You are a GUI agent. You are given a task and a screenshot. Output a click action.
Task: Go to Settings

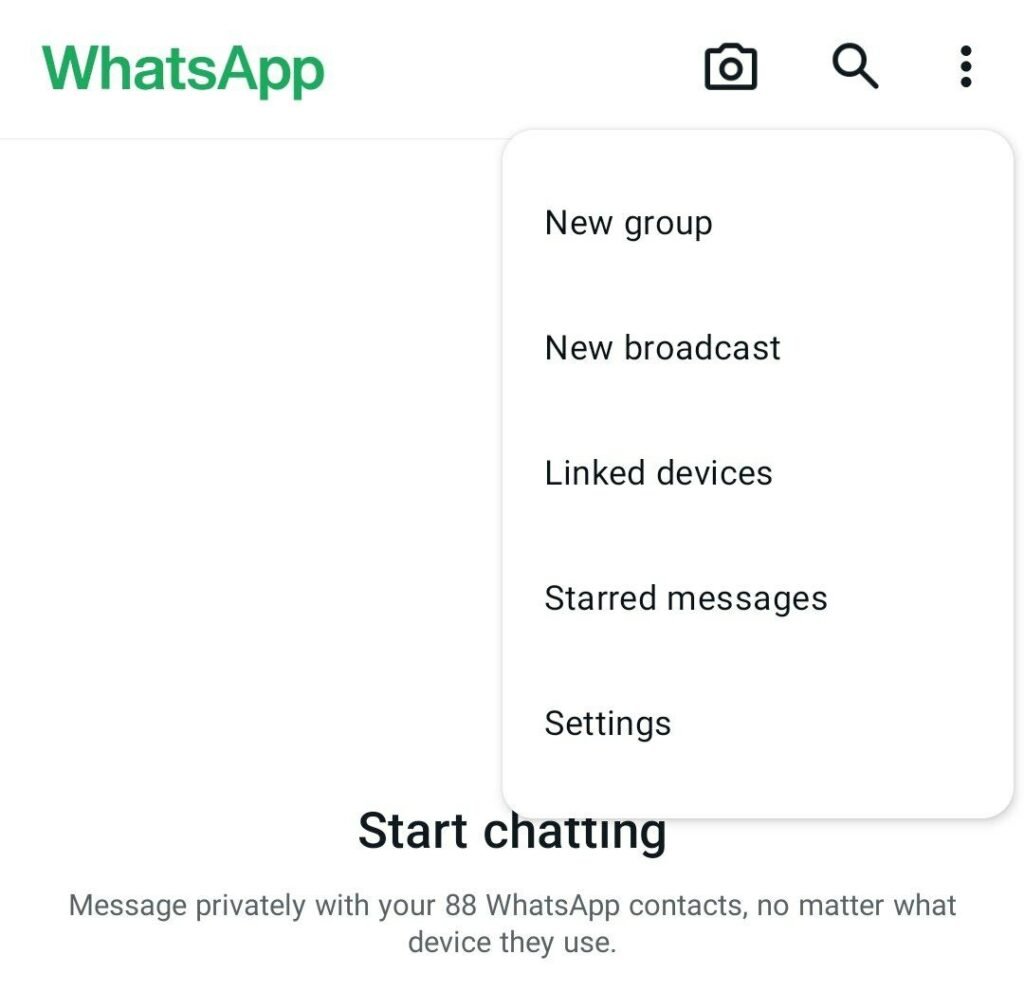tap(607, 723)
